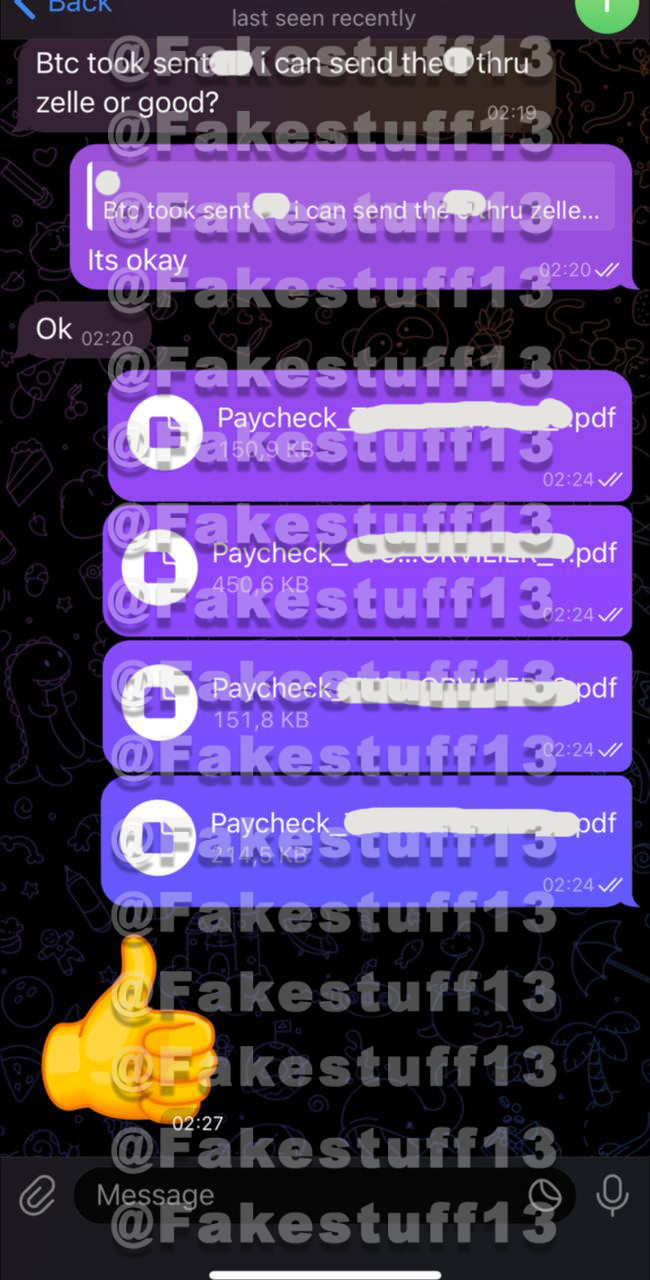Open the 450,6 KB PDF file
The width and height of the screenshot is (650, 1280).
[x=160, y=567]
